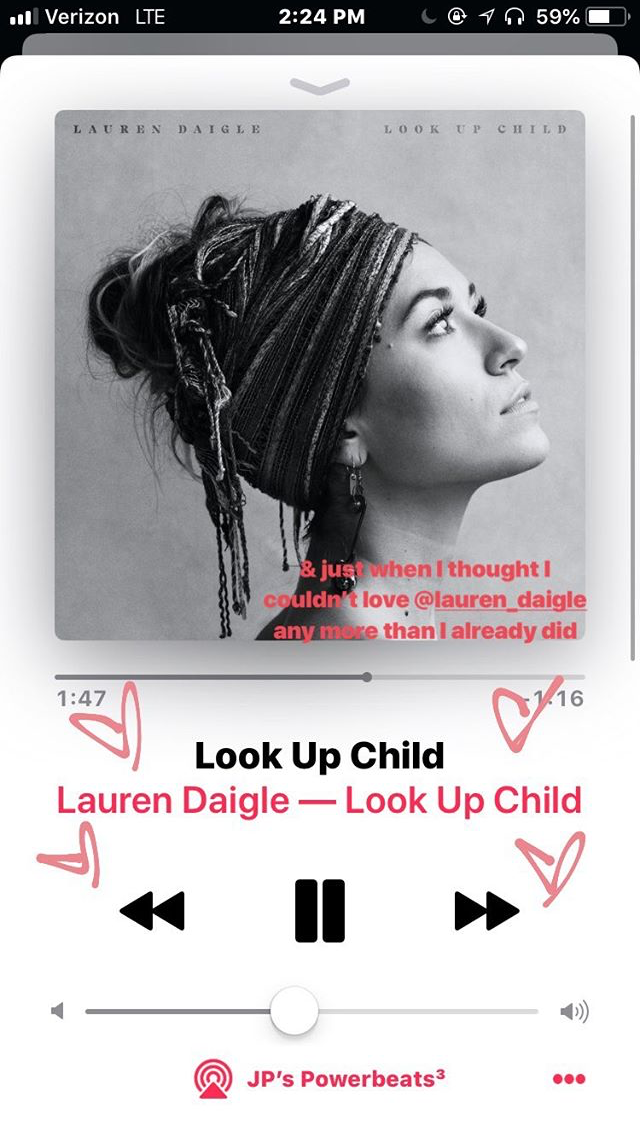
Task: Open AirPlay output JP's Powerbeats3
Action: (x=320, y=1079)
